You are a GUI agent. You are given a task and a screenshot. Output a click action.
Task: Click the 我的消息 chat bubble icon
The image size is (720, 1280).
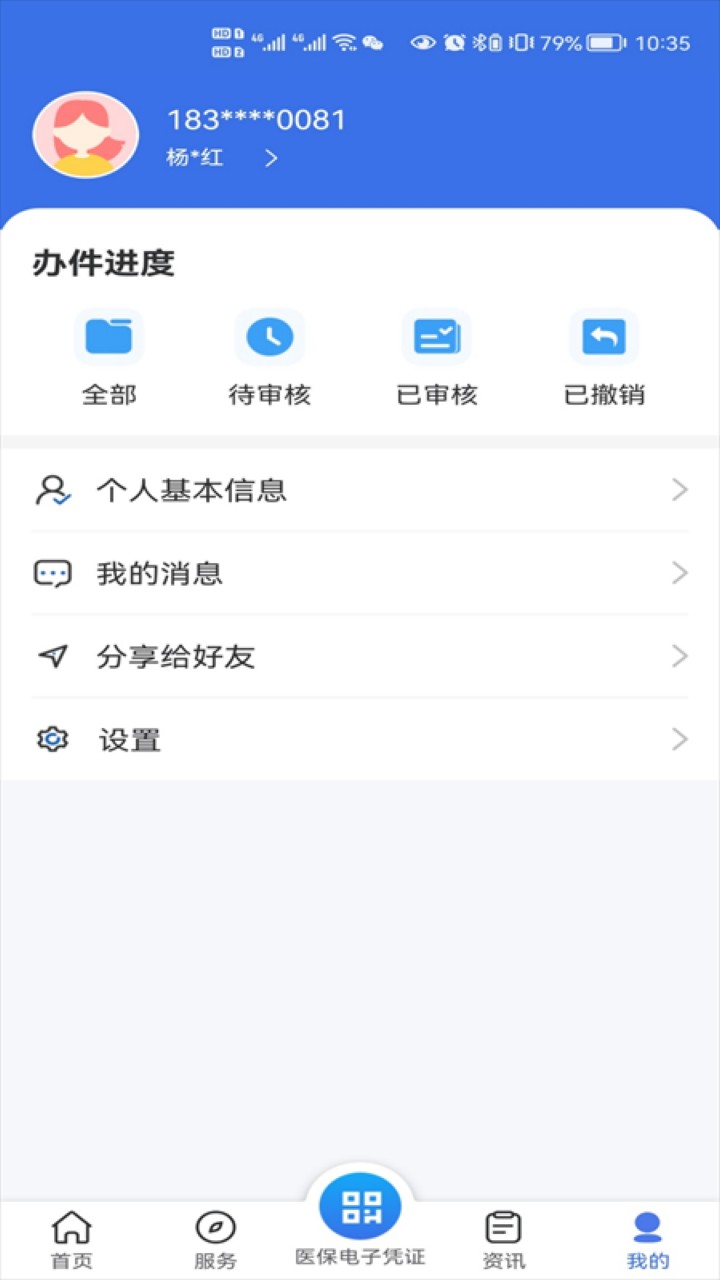[52, 573]
